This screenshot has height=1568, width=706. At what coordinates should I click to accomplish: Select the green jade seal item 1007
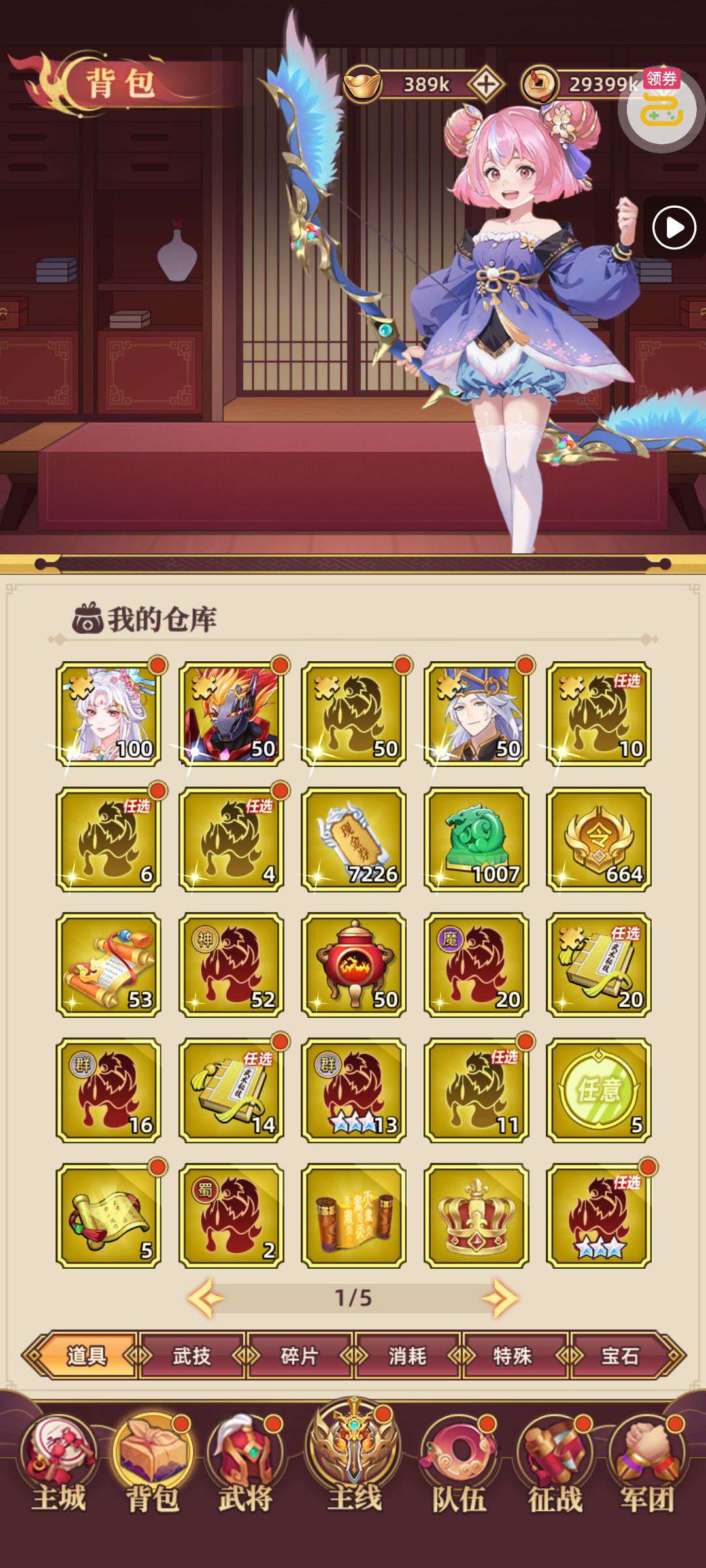[x=477, y=839]
